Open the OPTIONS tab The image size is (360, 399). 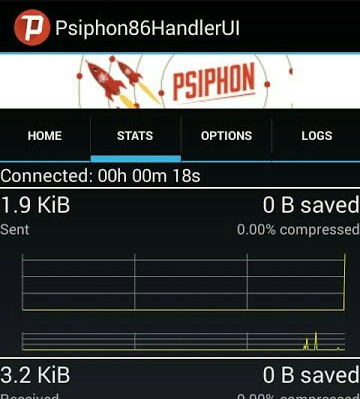point(226,136)
